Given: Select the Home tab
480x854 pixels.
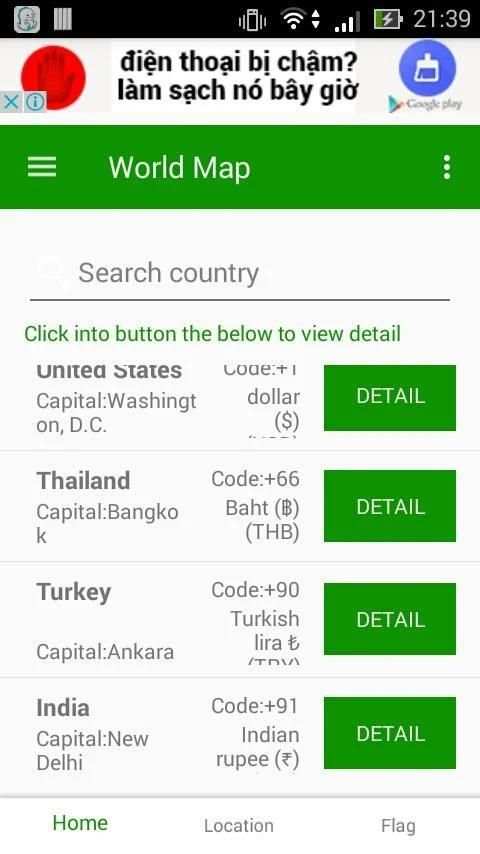Looking at the screenshot, I should click(80, 823).
